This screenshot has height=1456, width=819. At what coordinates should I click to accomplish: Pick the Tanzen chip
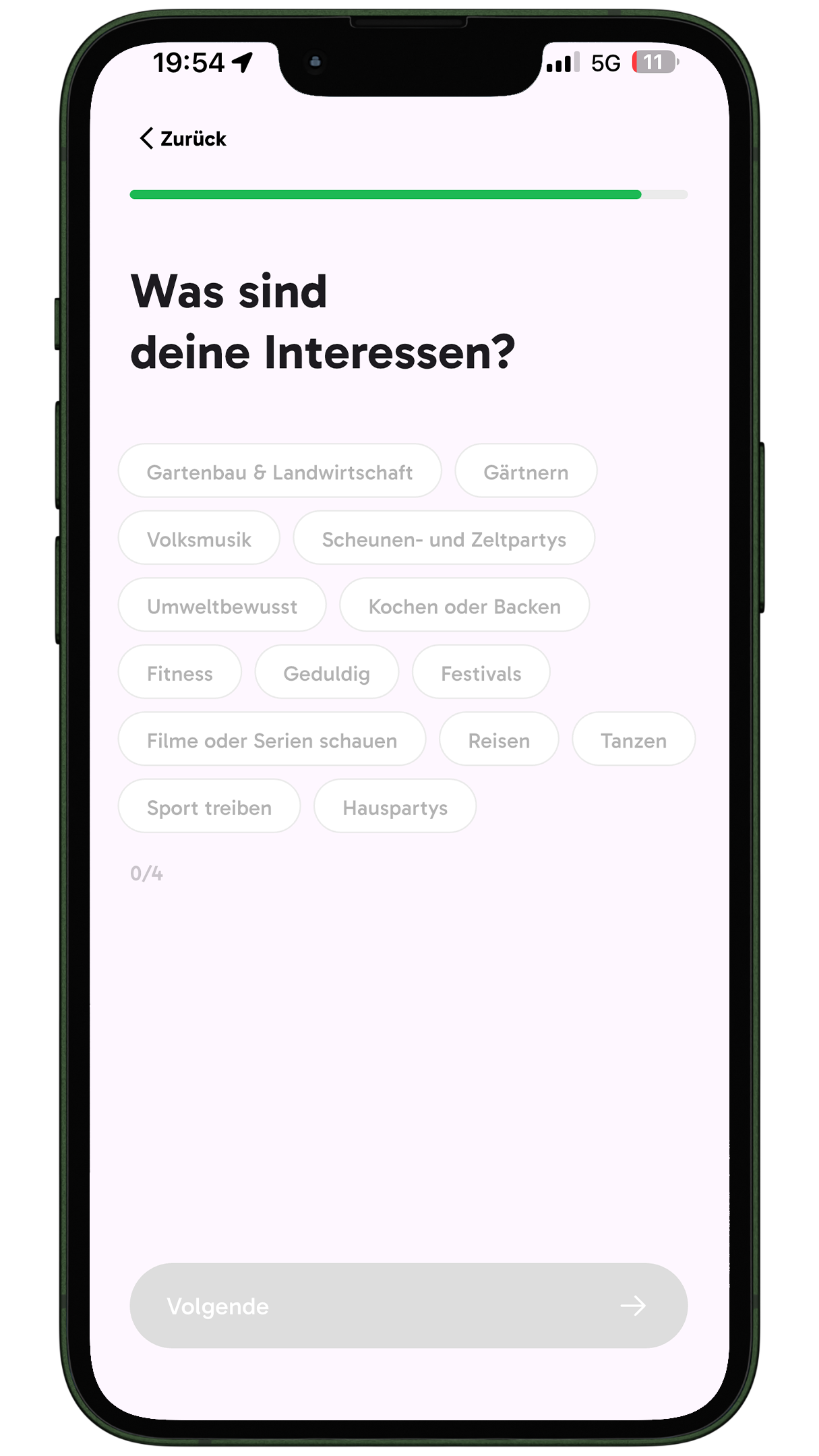click(x=633, y=740)
